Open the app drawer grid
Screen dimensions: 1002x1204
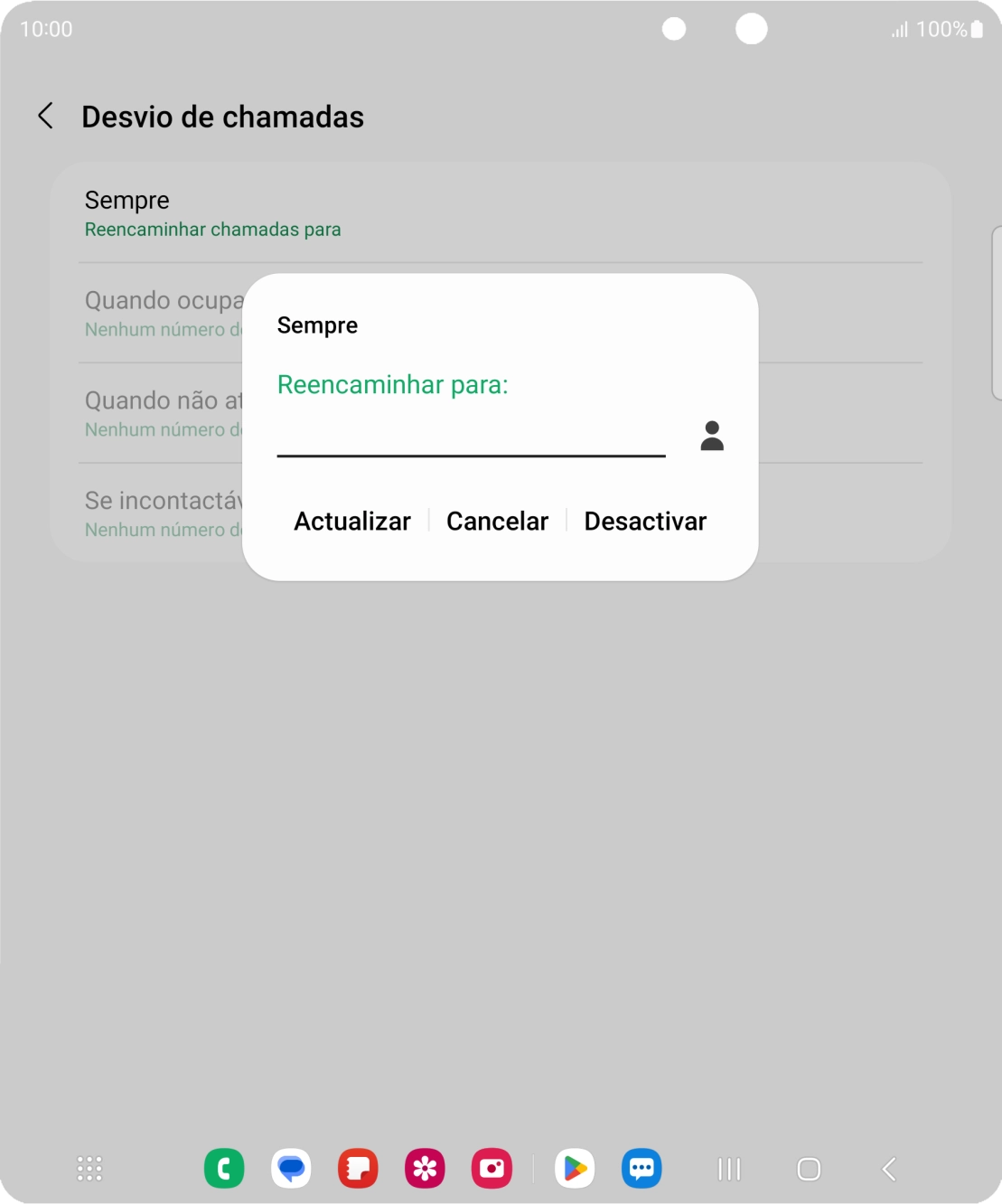coord(89,1168)
